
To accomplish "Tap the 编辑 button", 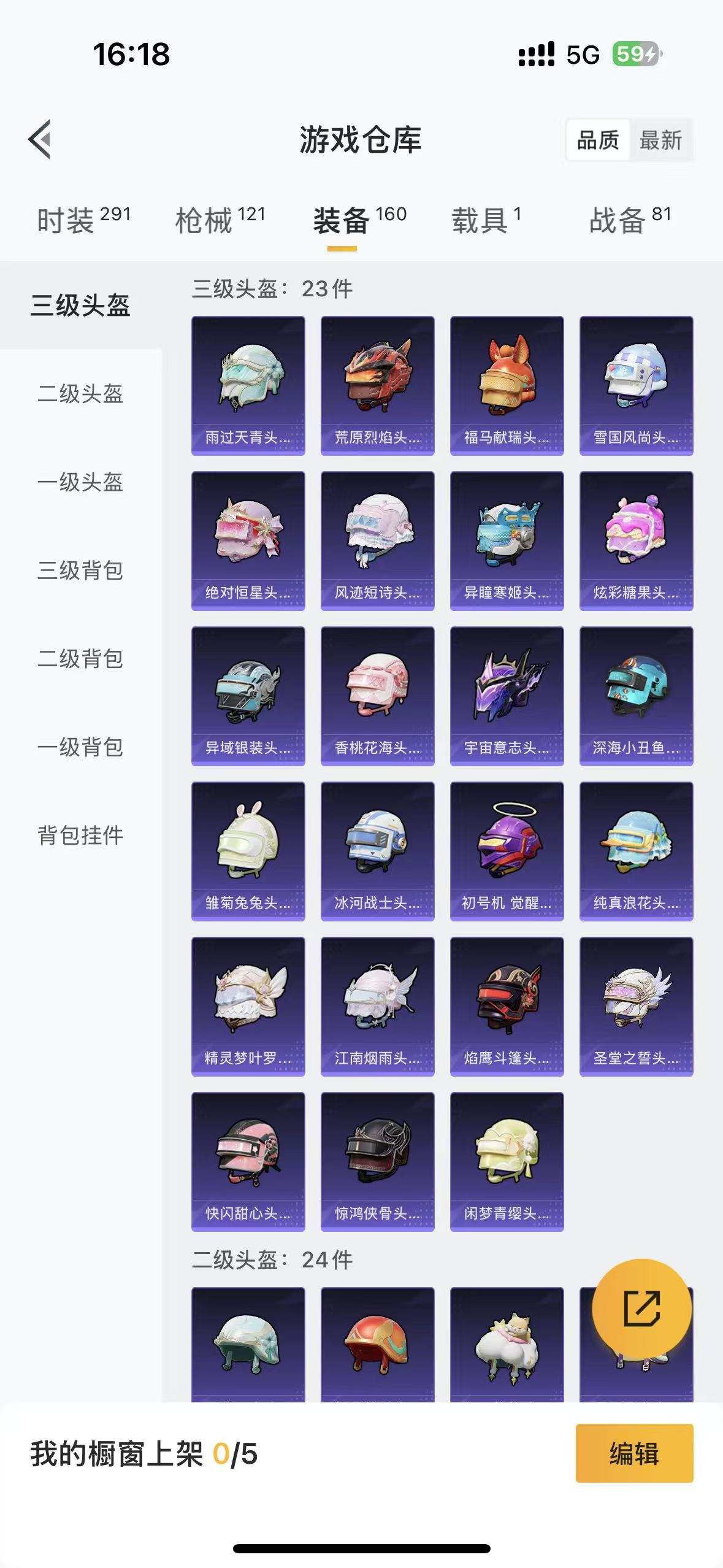I will point(634,1453).
